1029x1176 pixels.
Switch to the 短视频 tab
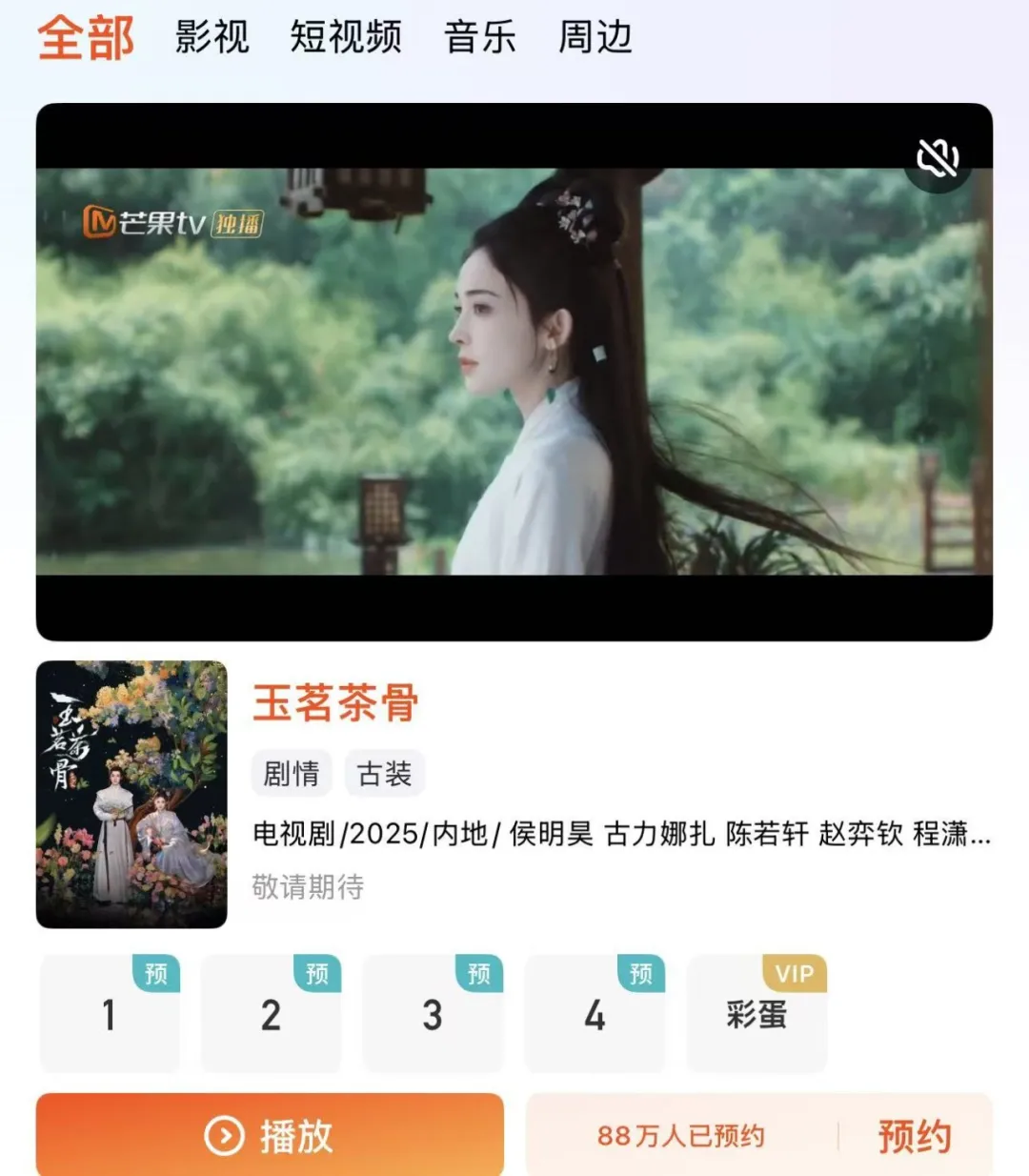click(x=345, y=36)
